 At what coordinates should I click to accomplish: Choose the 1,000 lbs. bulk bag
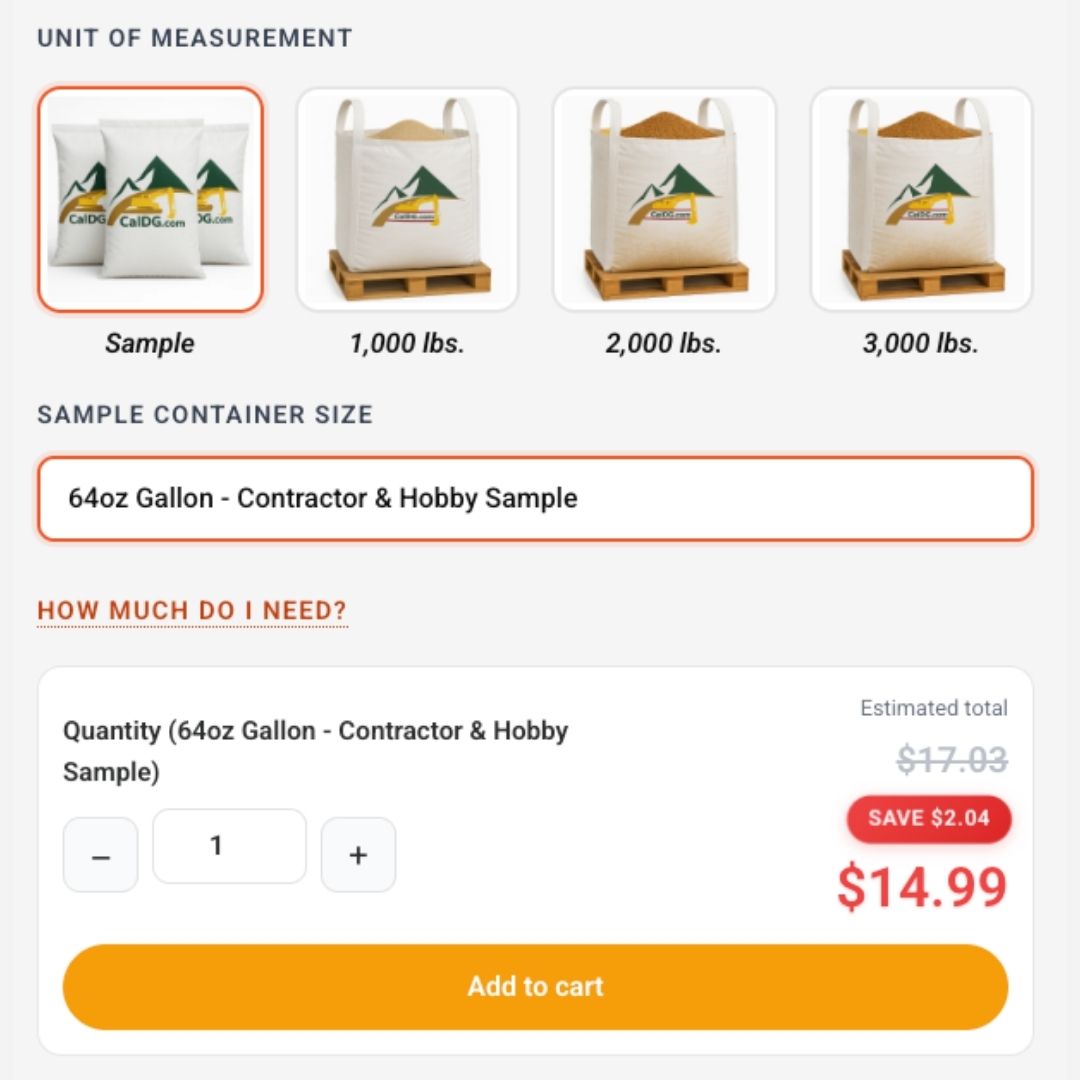click(x=407, y=200)
